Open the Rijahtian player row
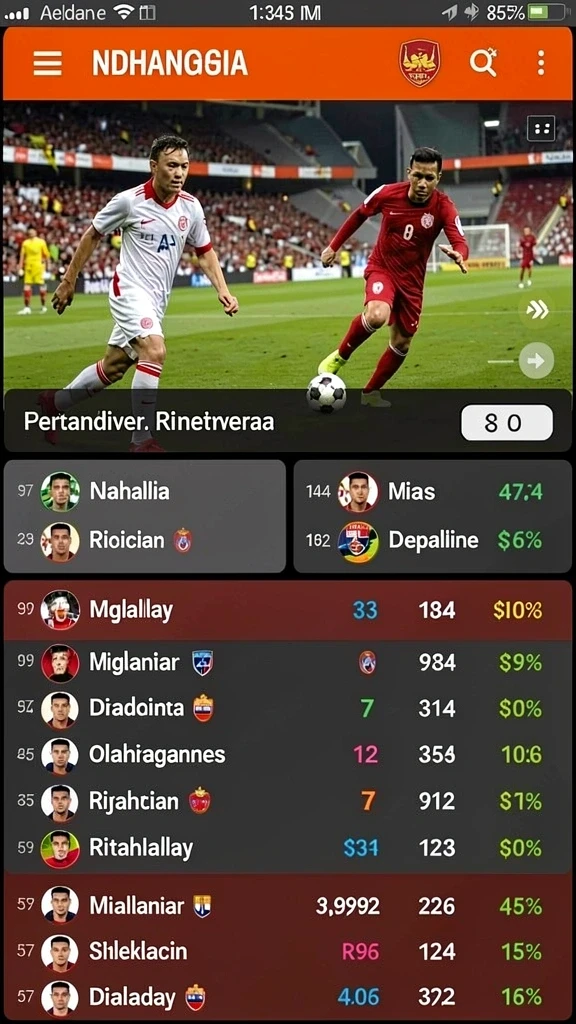 tap(288, 801)
